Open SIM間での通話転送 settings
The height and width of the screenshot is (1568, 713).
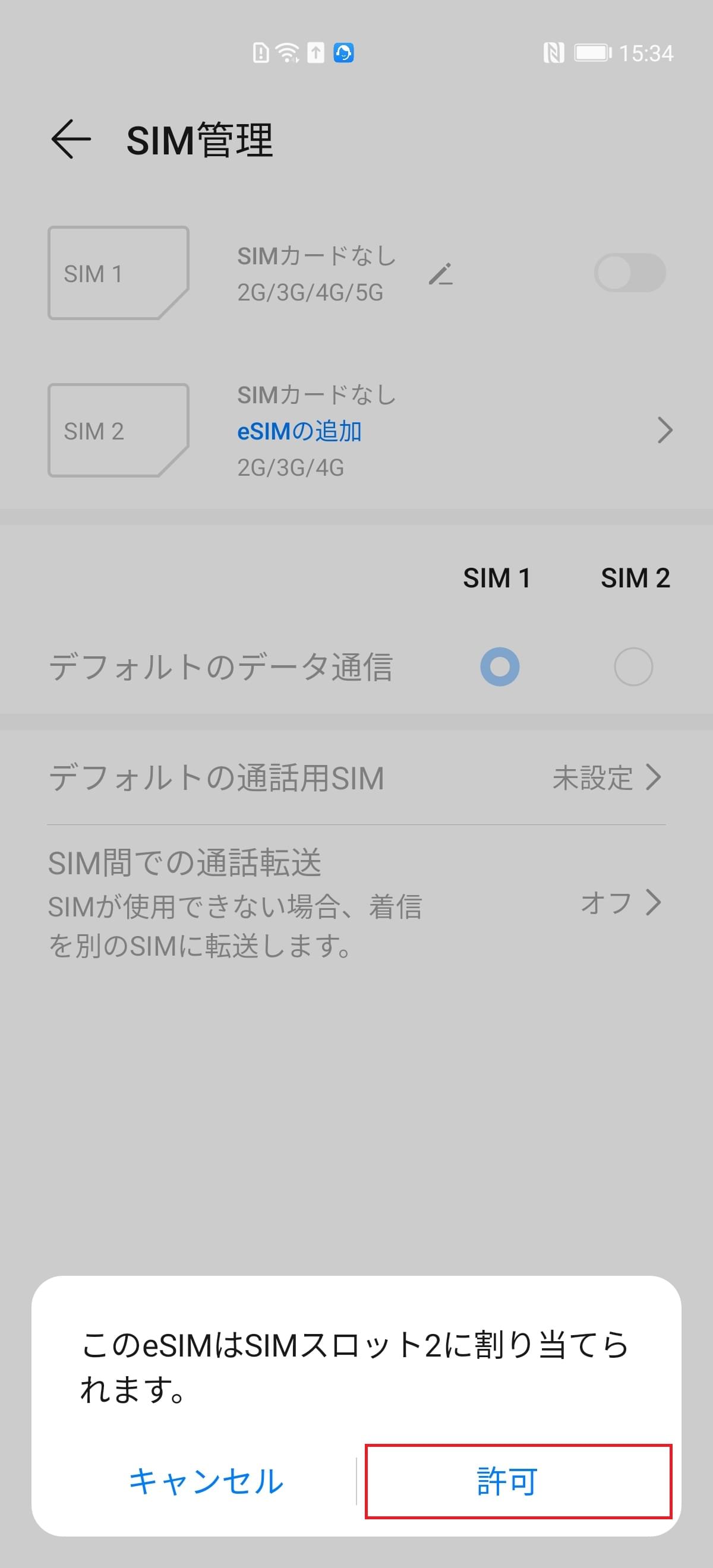pyautogui.click(x=356, y=903)
